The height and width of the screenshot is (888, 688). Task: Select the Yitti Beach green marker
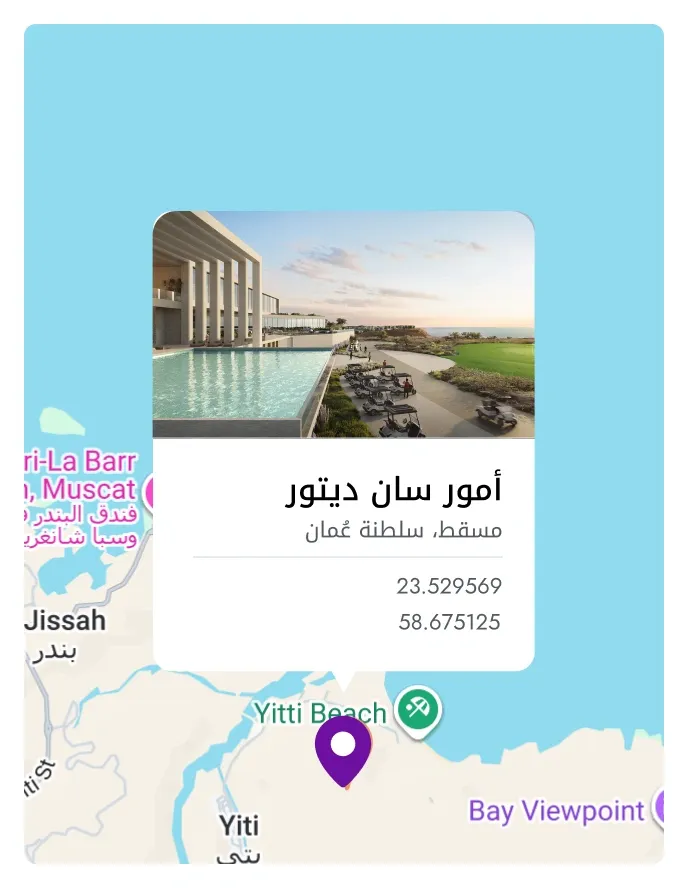tap(416, 709)
